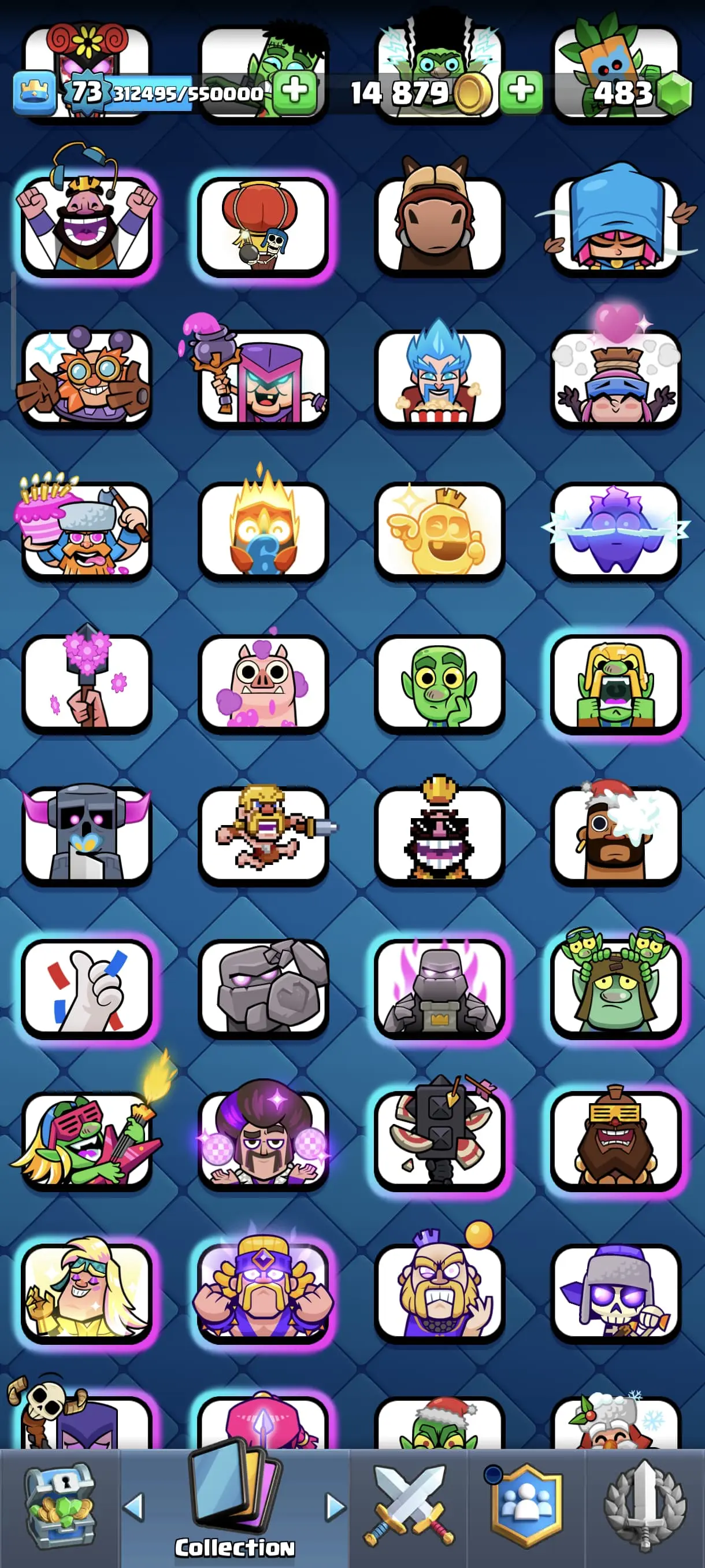Viewport: 705px width, 1568px height.
Task: Select the pink pig emote
Action: tap(263, 682)
